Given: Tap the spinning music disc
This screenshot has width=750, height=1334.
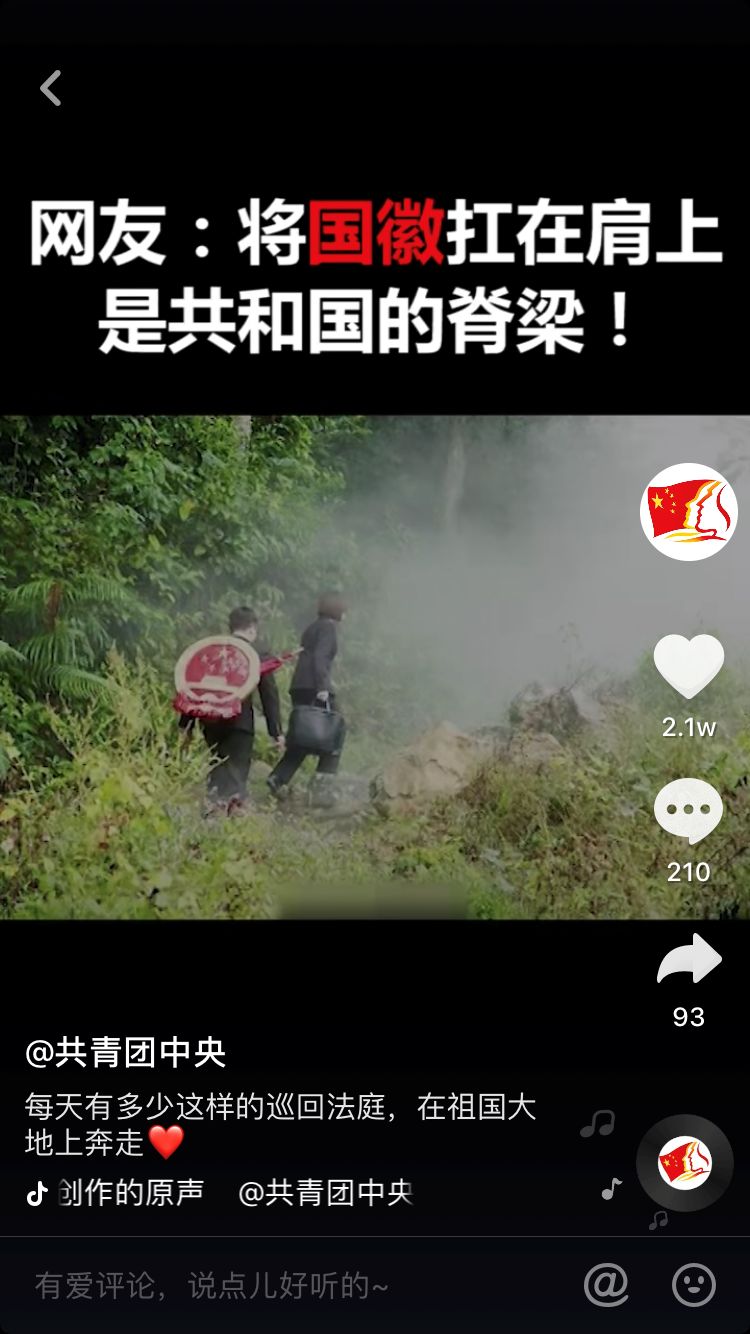Looking at the screenshot, I should click(685, 1163).
